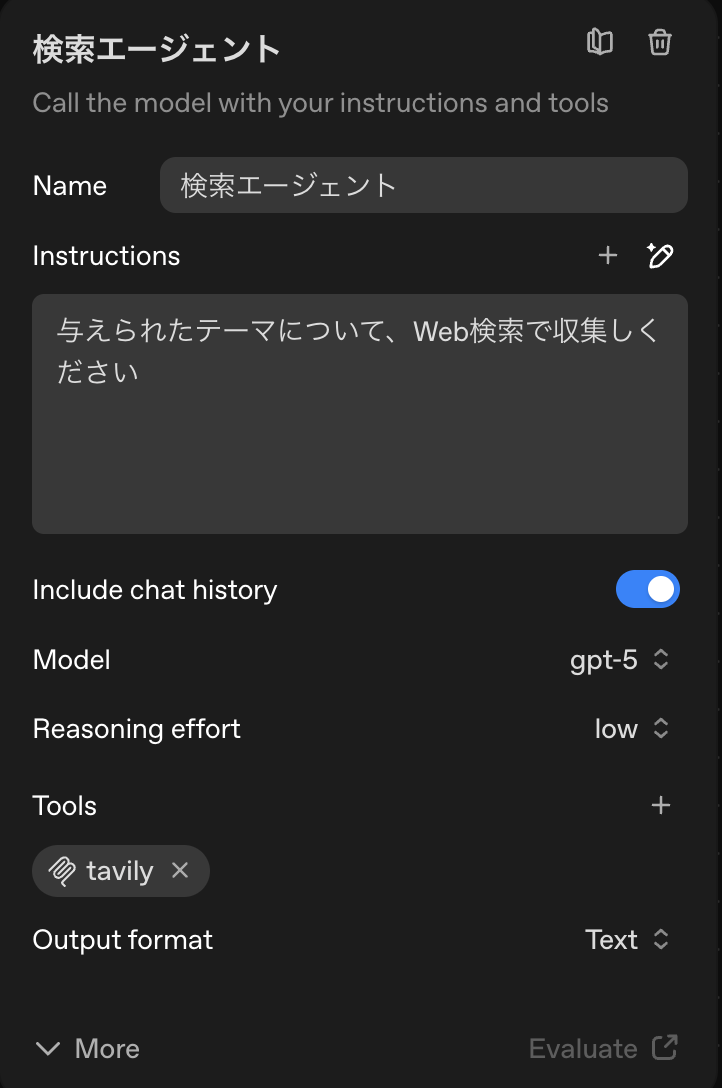Open the instructions magic pencil editor
Image resolution: width=722 pixels, height=1088 pixels.
(x=660, y=256)
